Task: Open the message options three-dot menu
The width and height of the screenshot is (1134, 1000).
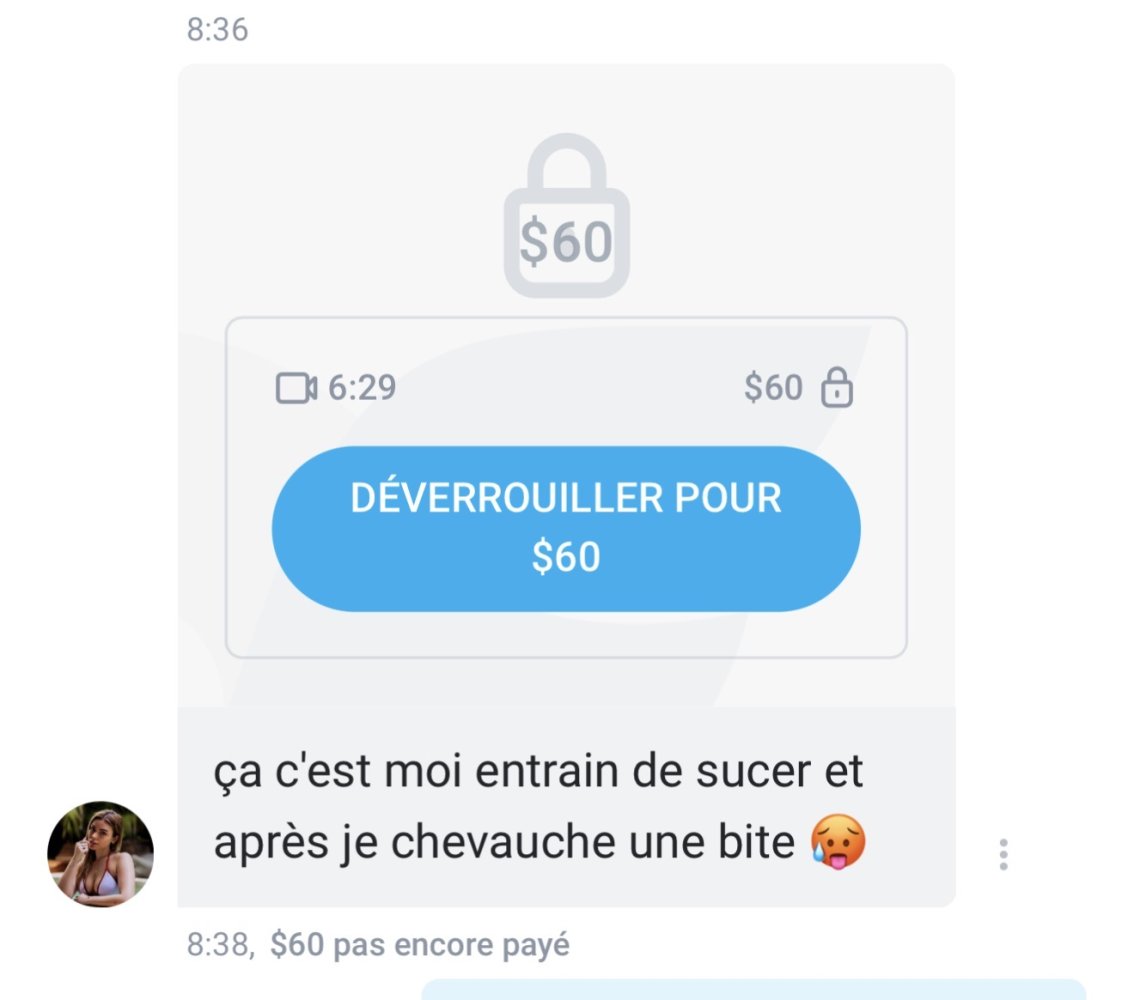Action: pyautogui.click(x=1003, y=854)
